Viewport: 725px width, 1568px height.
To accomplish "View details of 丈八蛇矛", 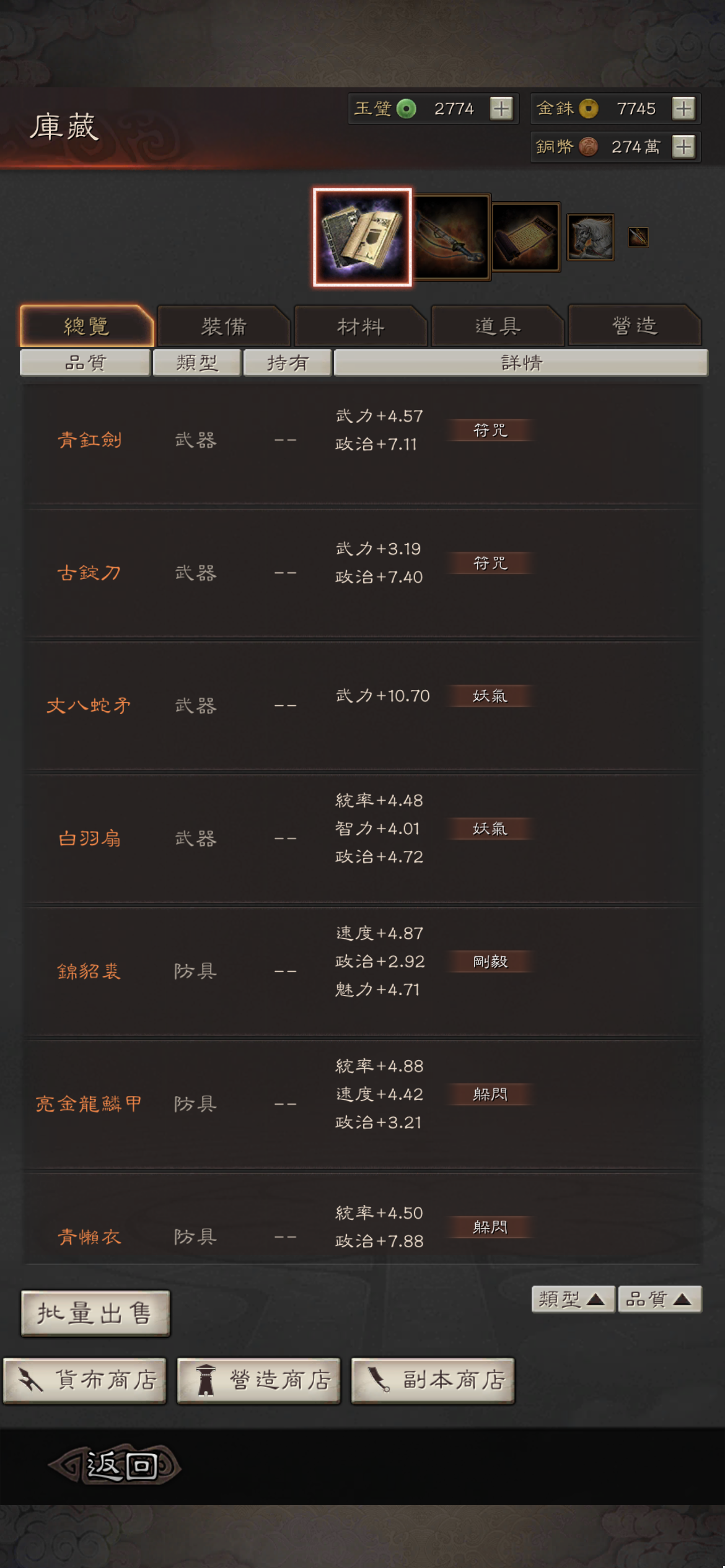I will point(362,706).
